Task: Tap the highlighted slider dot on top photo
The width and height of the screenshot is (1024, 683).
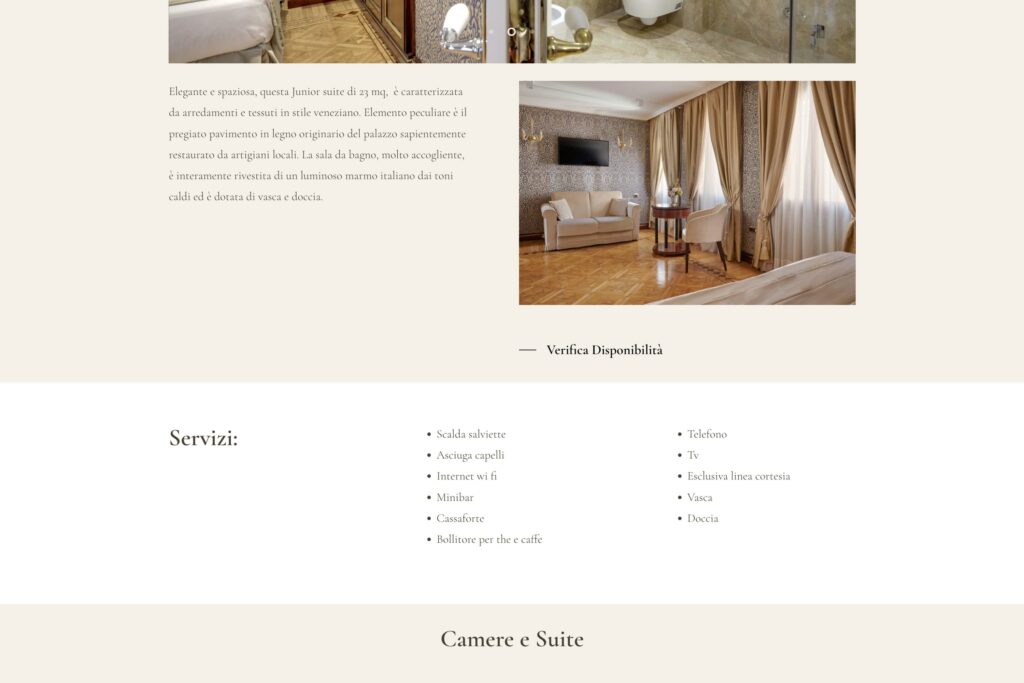Action: point(511,32)
